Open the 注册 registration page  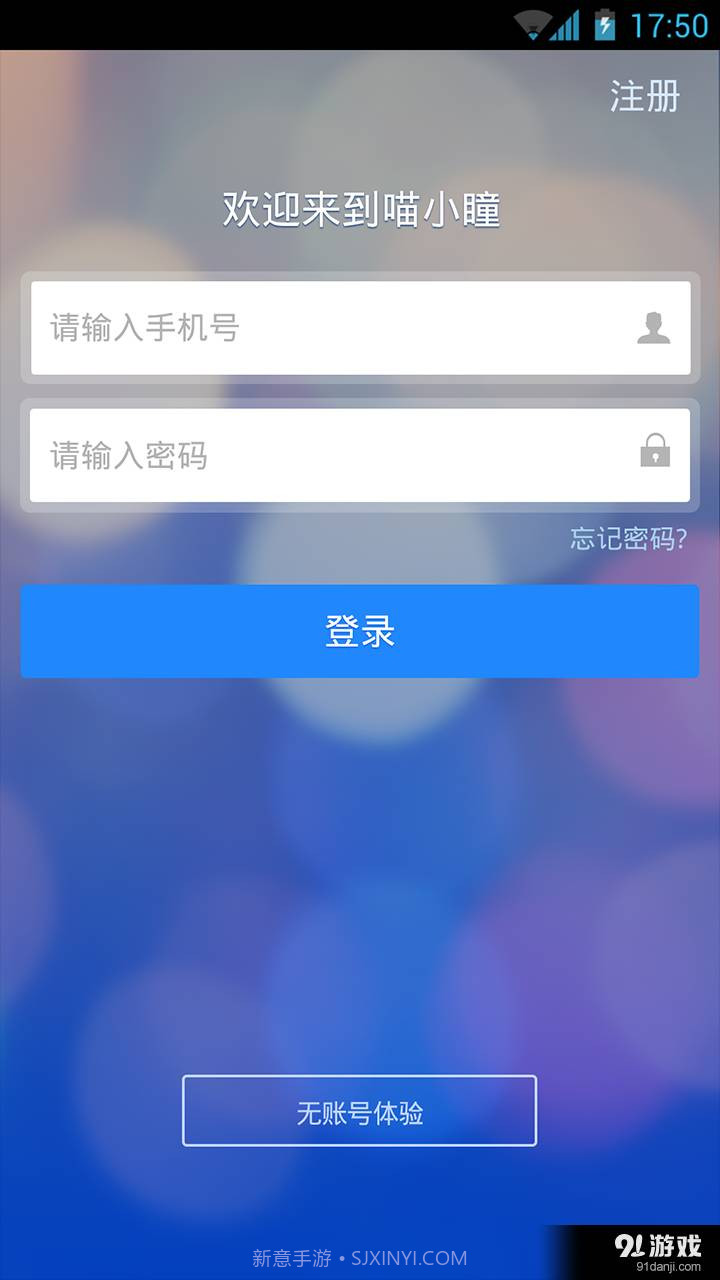[643, 96]
